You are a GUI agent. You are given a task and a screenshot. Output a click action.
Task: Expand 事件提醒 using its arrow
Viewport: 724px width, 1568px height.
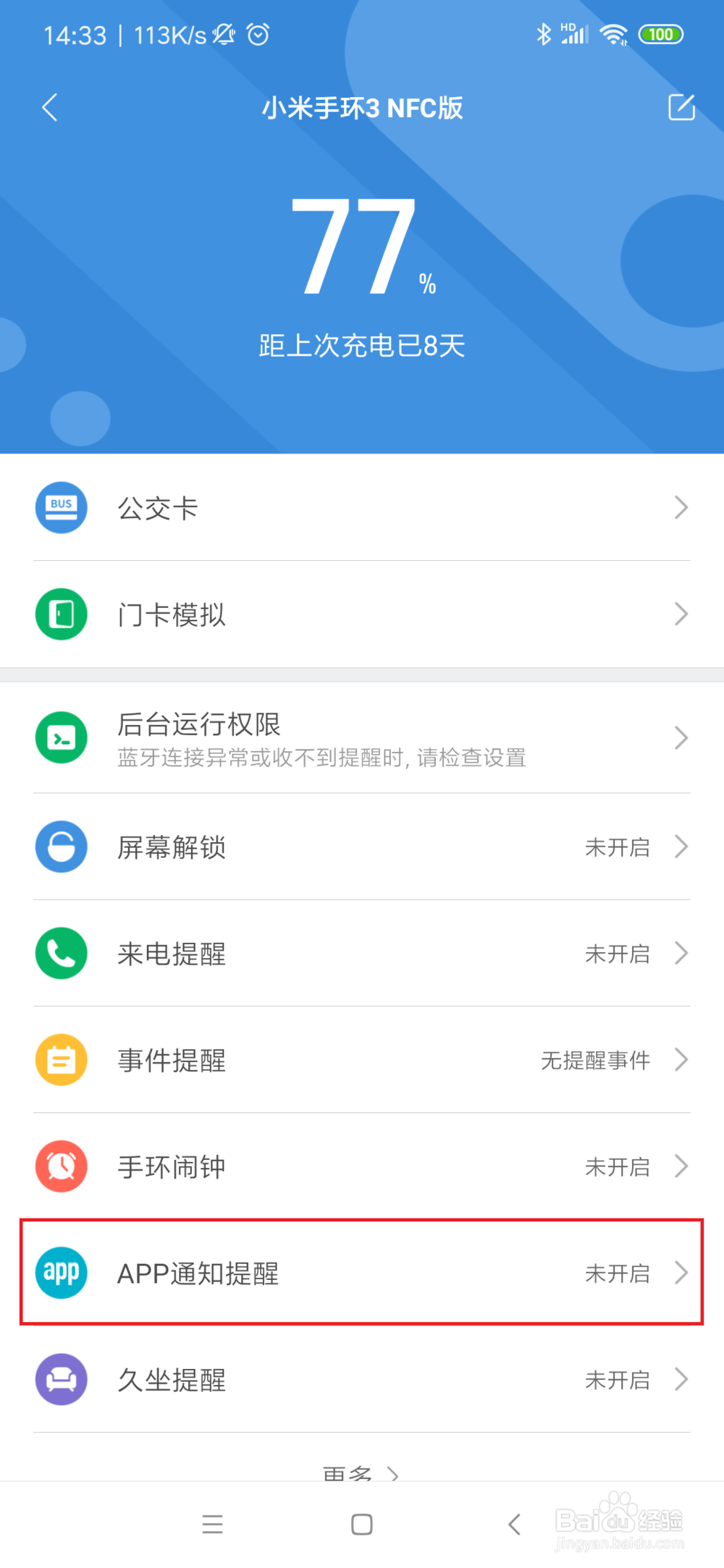pos(680,1059)
